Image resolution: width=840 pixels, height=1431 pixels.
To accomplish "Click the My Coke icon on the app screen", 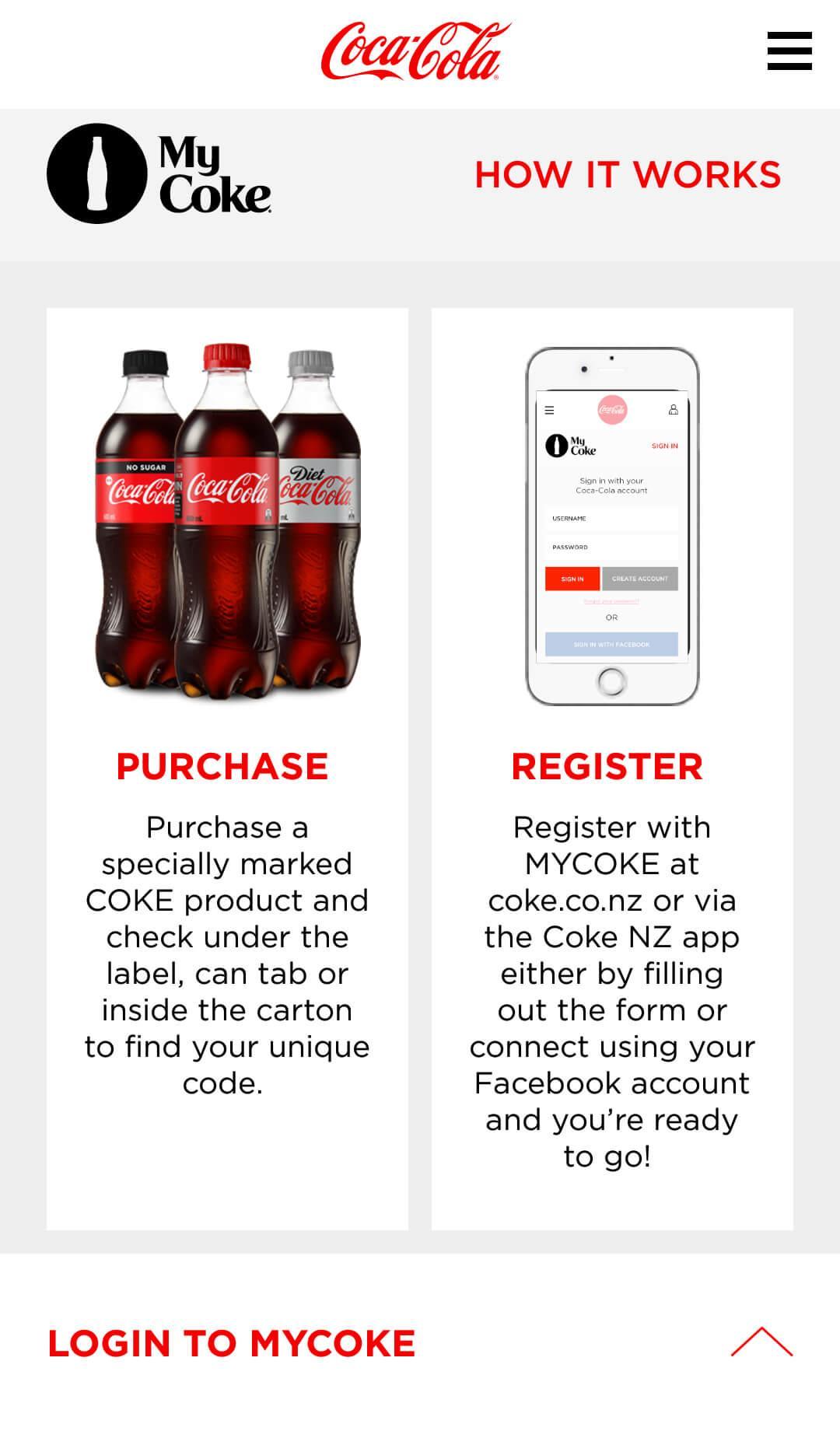I will (573, 446).
